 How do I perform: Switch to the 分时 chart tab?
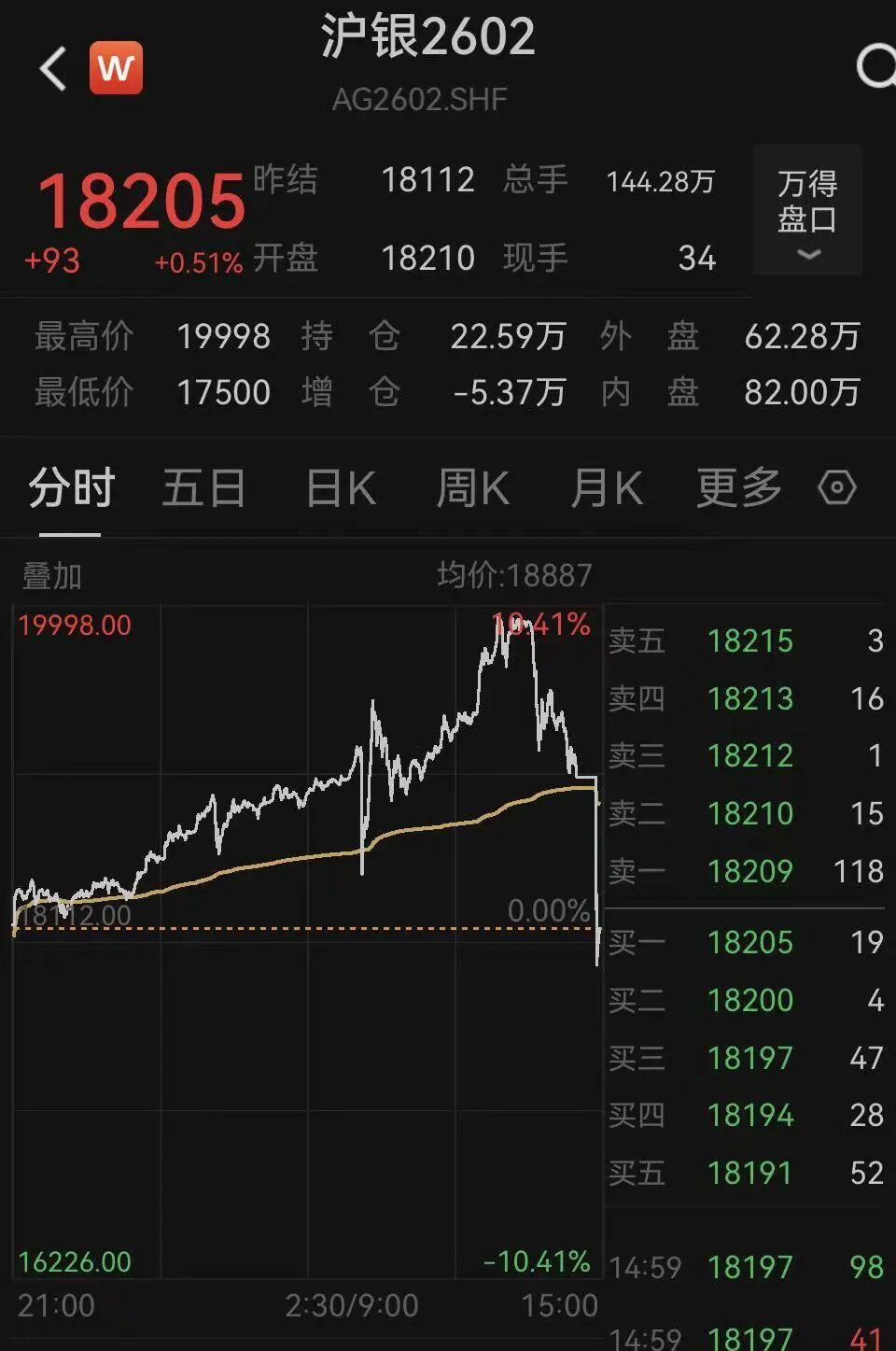(71, 488)
